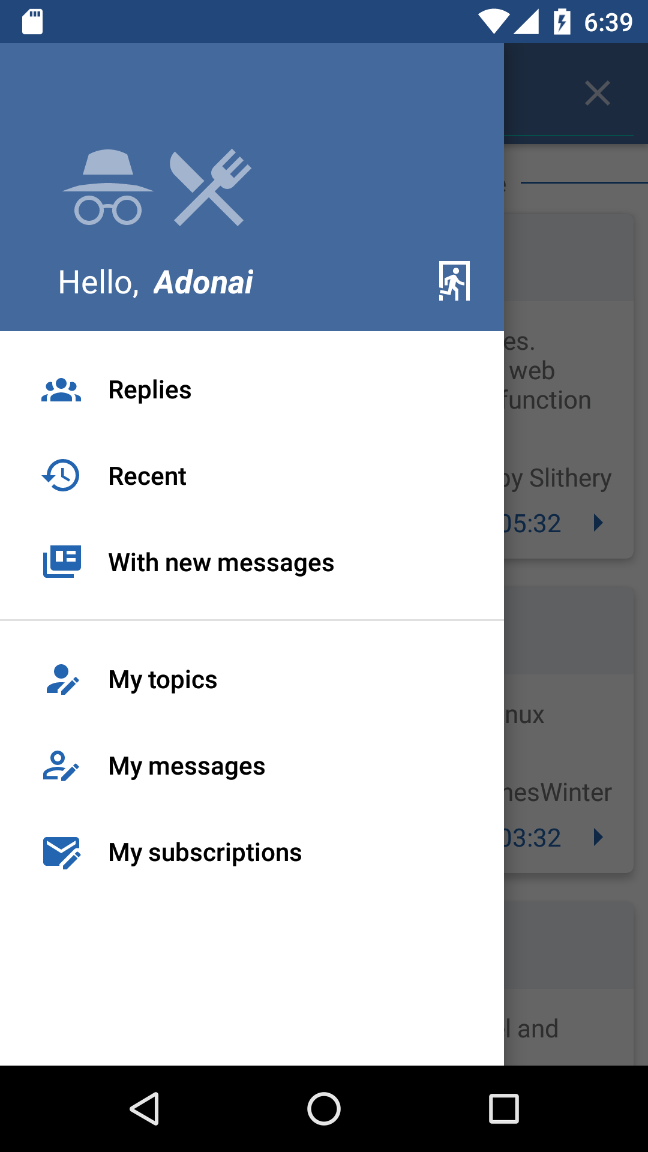The height and width of the screenshot is (1152, 648).
Task: Go to Recent topics
Action: coord(147,477)
